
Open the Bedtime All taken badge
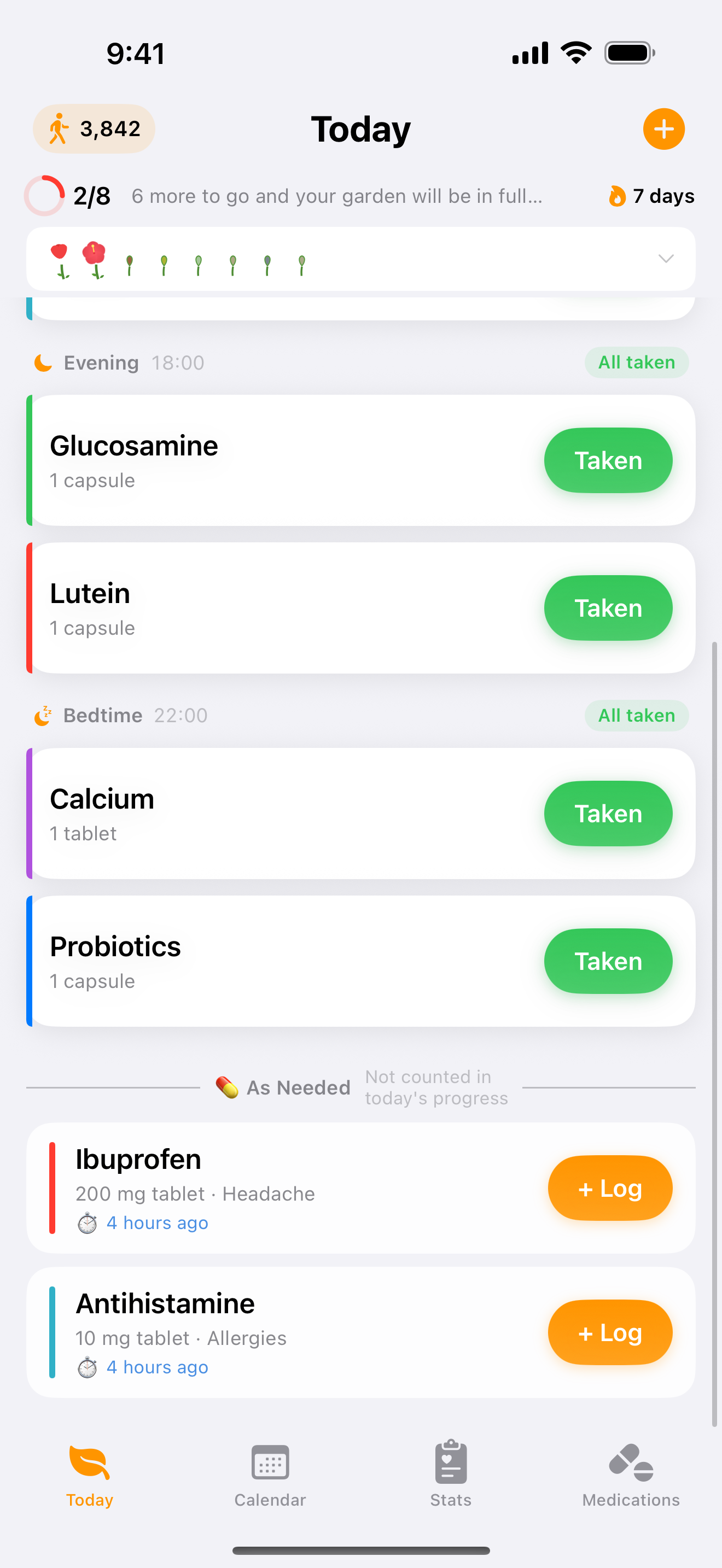[636, 715]
